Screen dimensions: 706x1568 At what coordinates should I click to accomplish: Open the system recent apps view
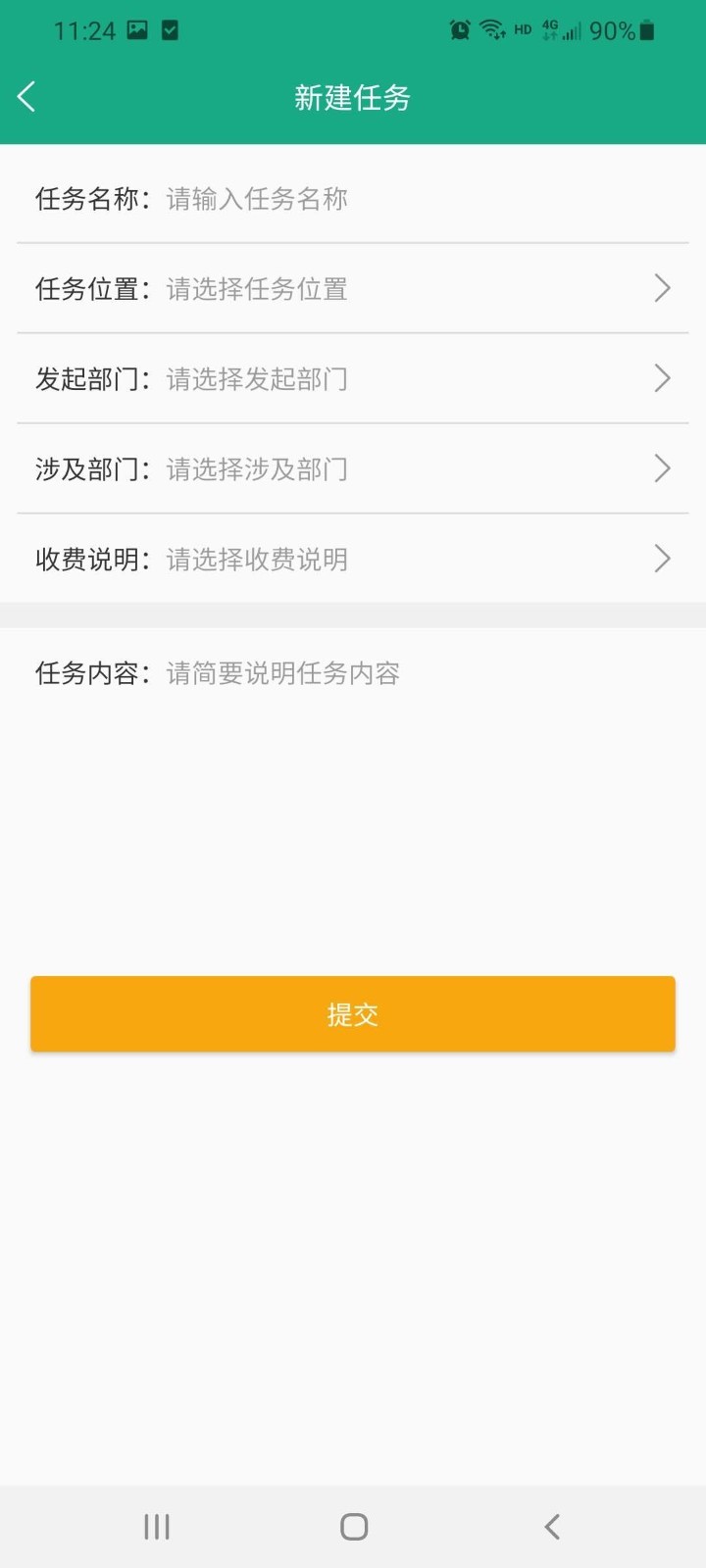(157, 1526)
